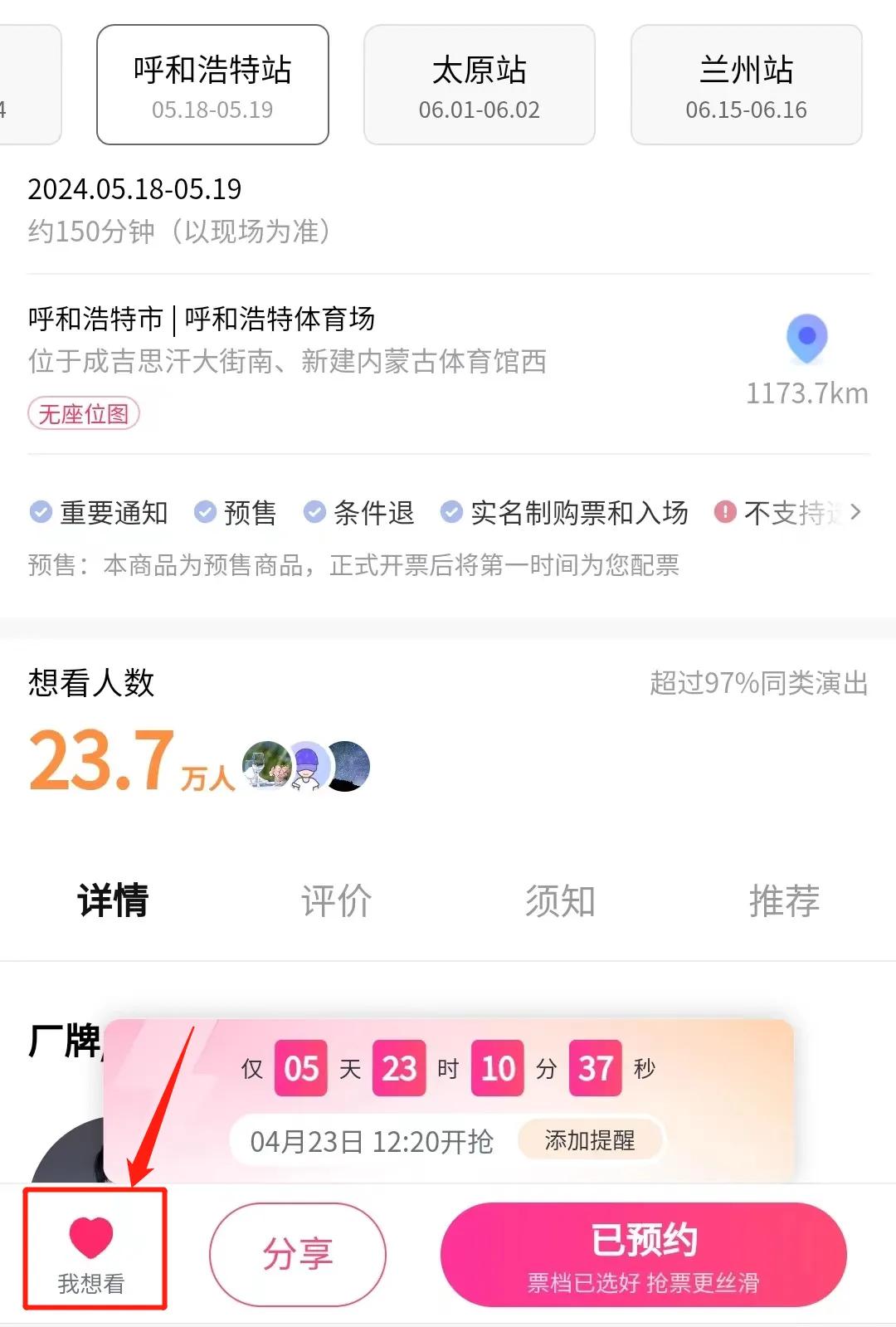Screen dimensions: 896x1327
Task: Tap the 已预约 reservation button
Action: pos(643,1254)
